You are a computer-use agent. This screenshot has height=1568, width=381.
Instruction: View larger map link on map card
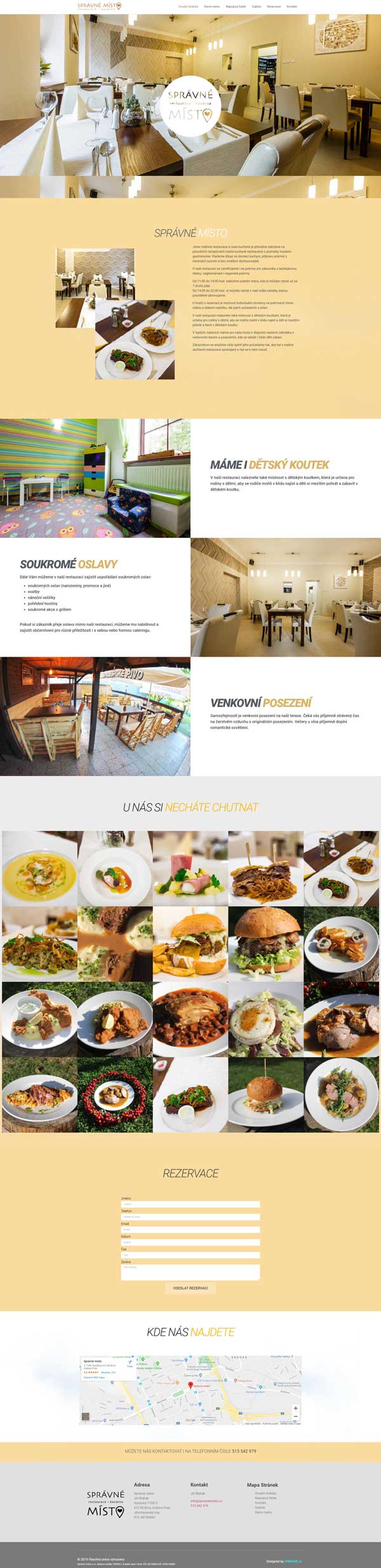click(94, 1377)
